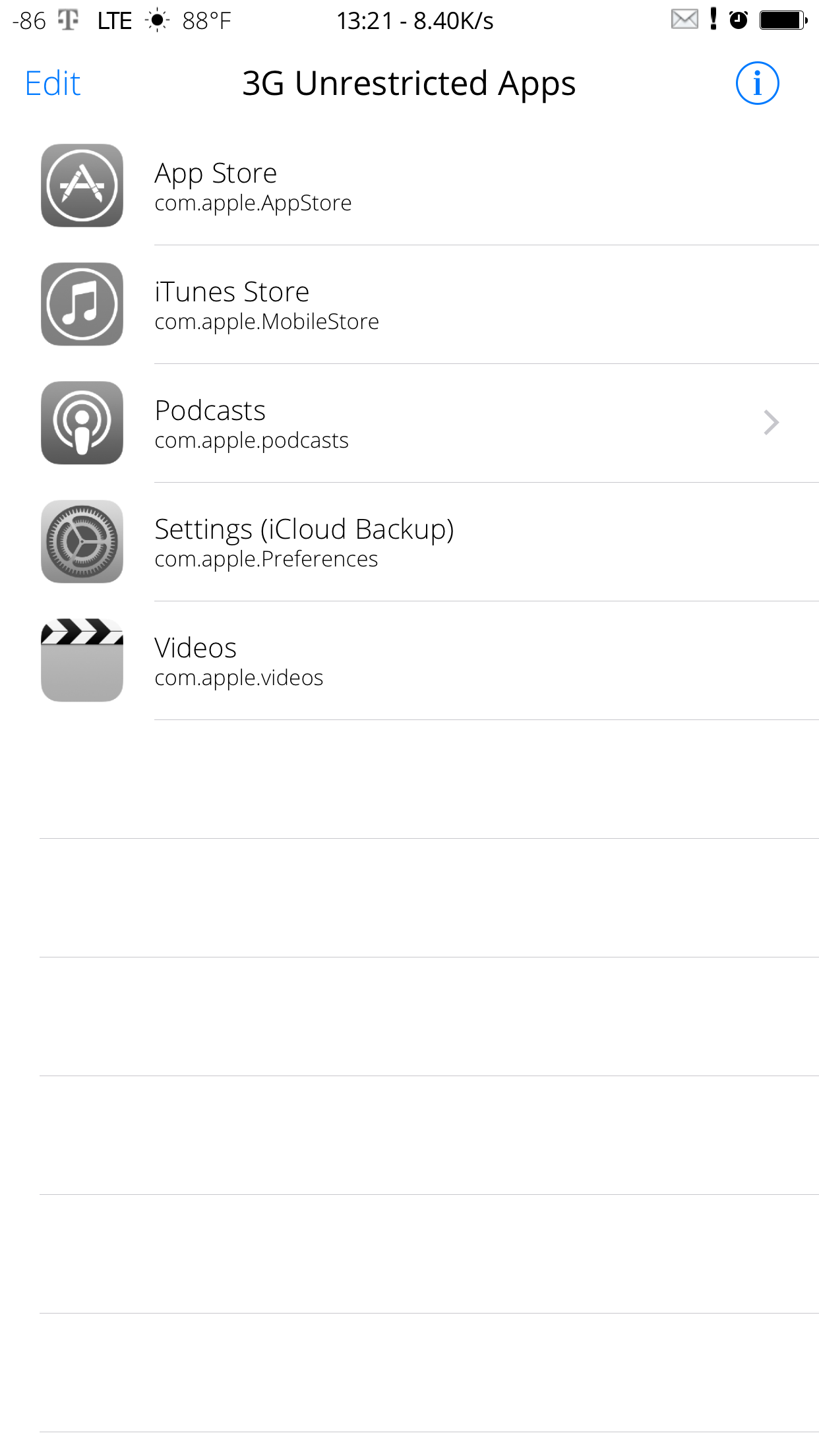Choose the iTunes Store entry
This screenshot has height=1456, width=819.
pyautogui.click(x=409, y=305)
